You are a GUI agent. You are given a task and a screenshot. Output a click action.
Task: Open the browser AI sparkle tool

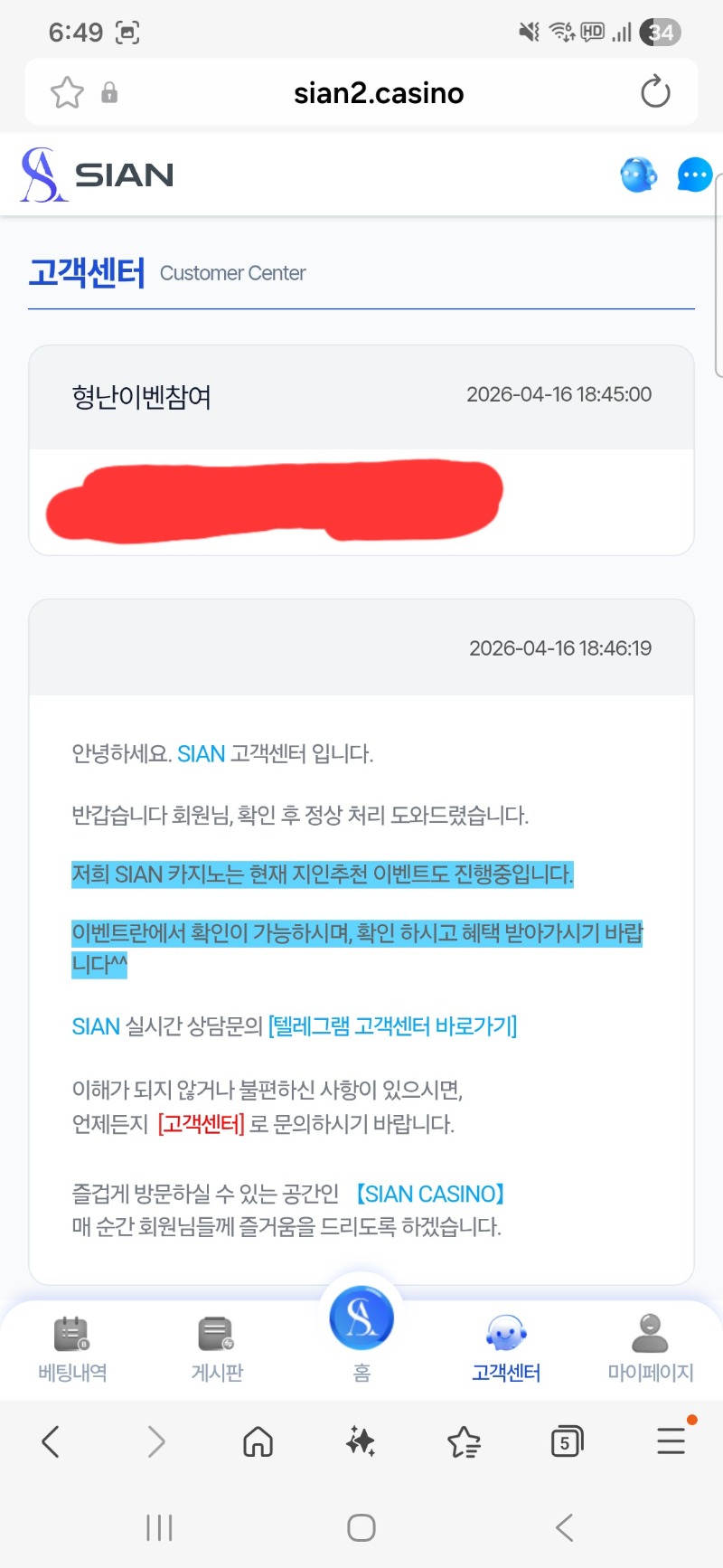click(361, 1441)
